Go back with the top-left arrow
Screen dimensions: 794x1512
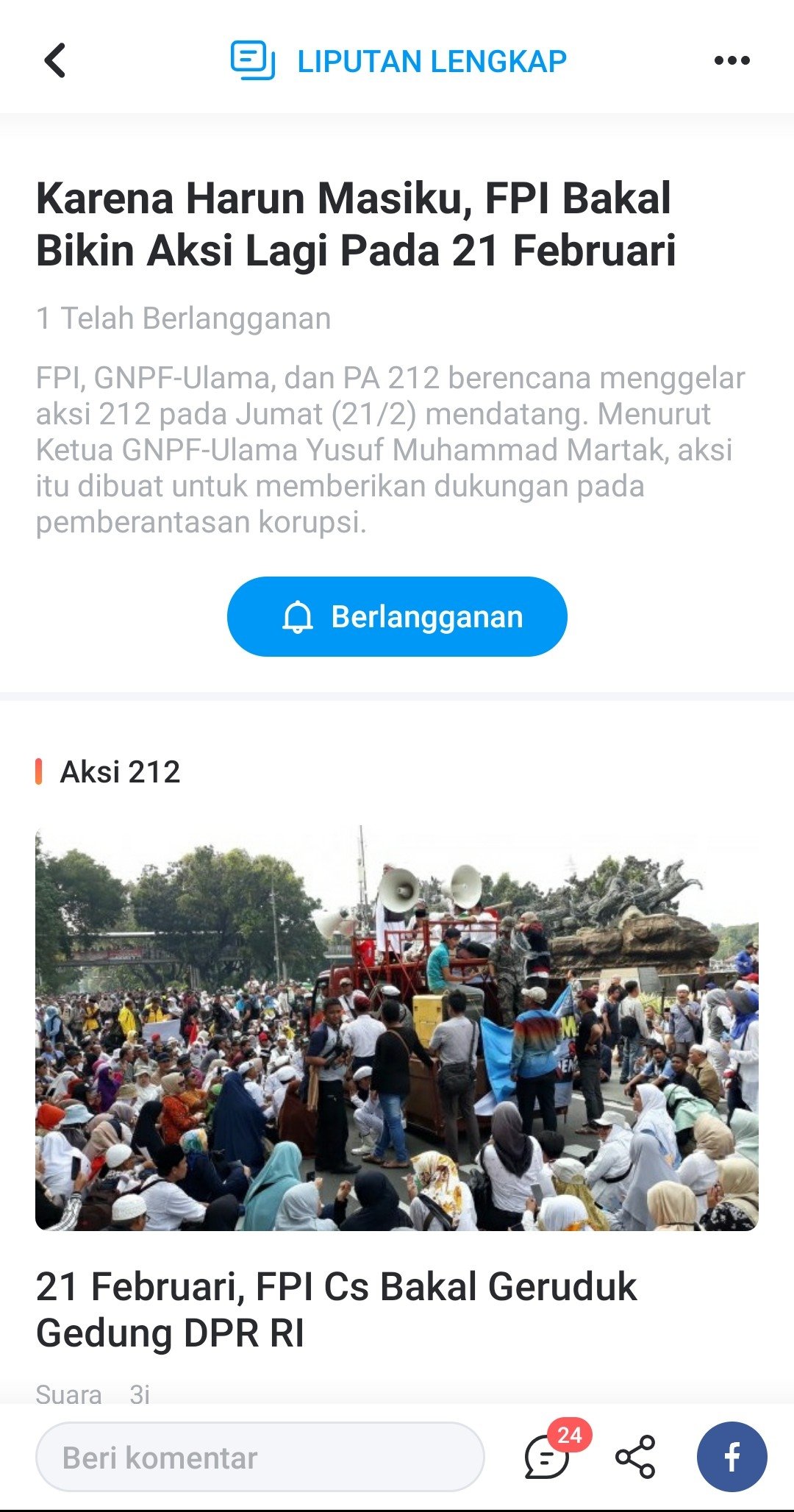[x=55, y=60]
